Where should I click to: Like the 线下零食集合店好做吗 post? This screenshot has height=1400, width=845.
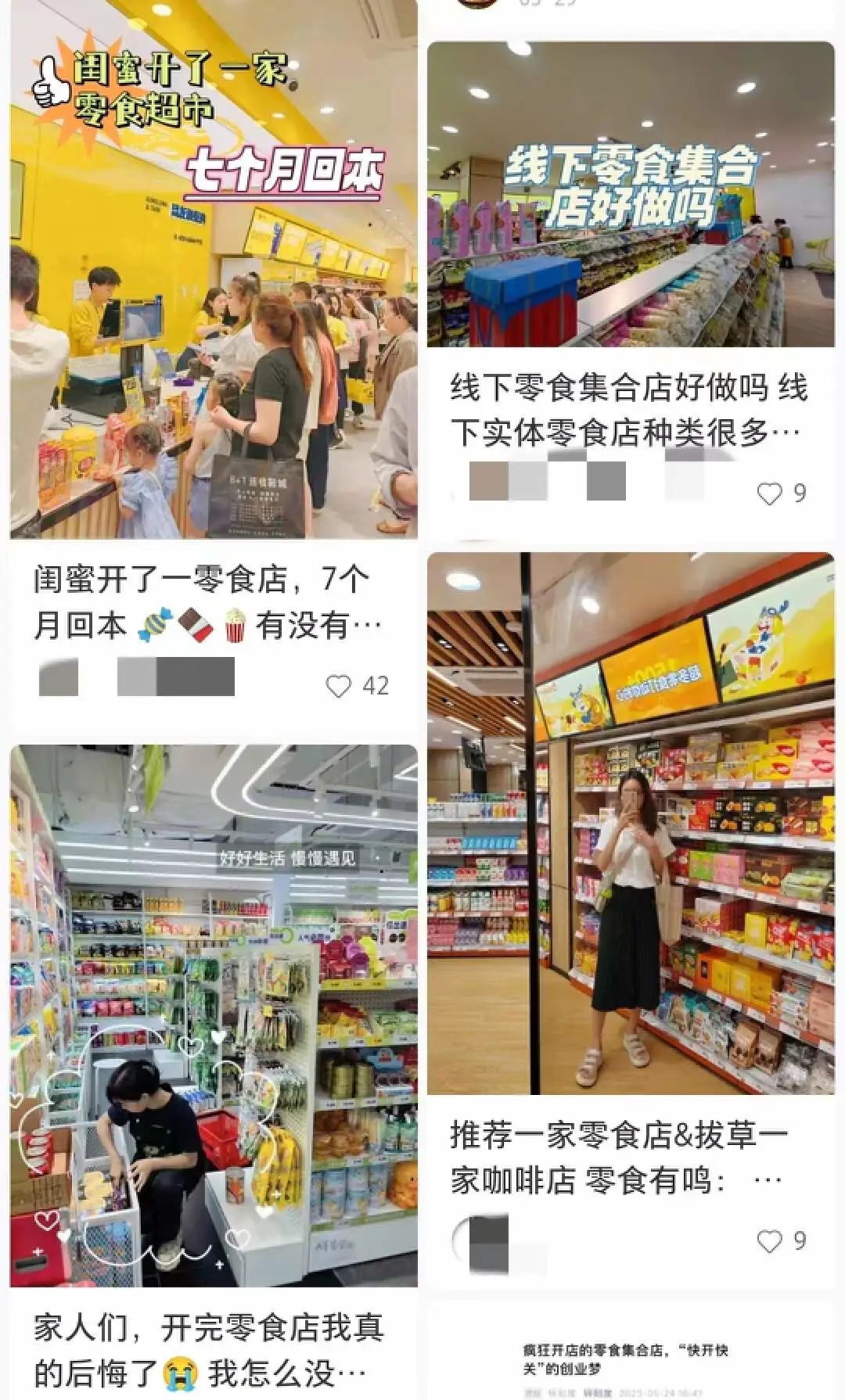(770, 493)
